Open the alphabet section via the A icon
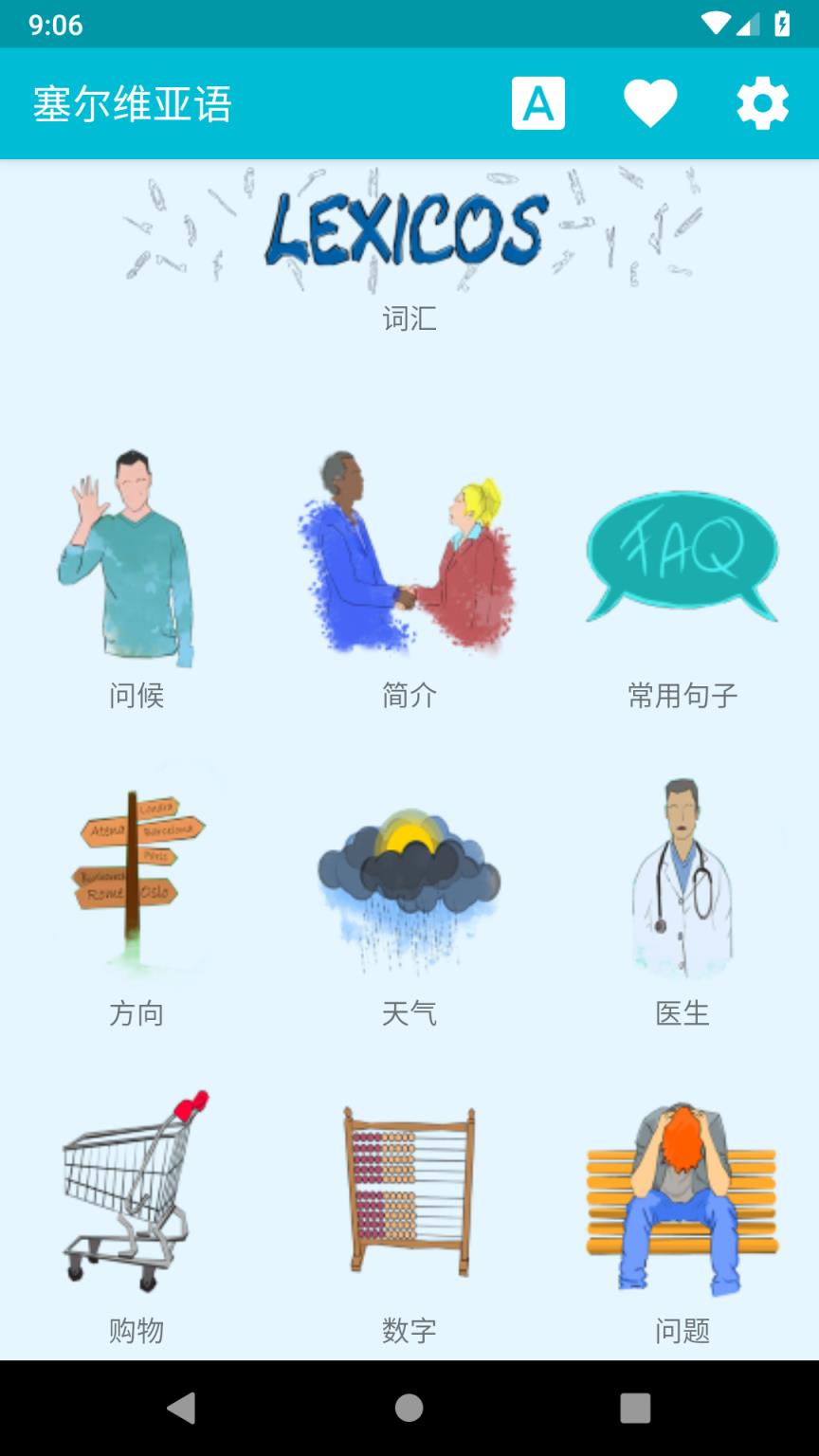Viewport: 819px width, 1456px height. (538, 100)
